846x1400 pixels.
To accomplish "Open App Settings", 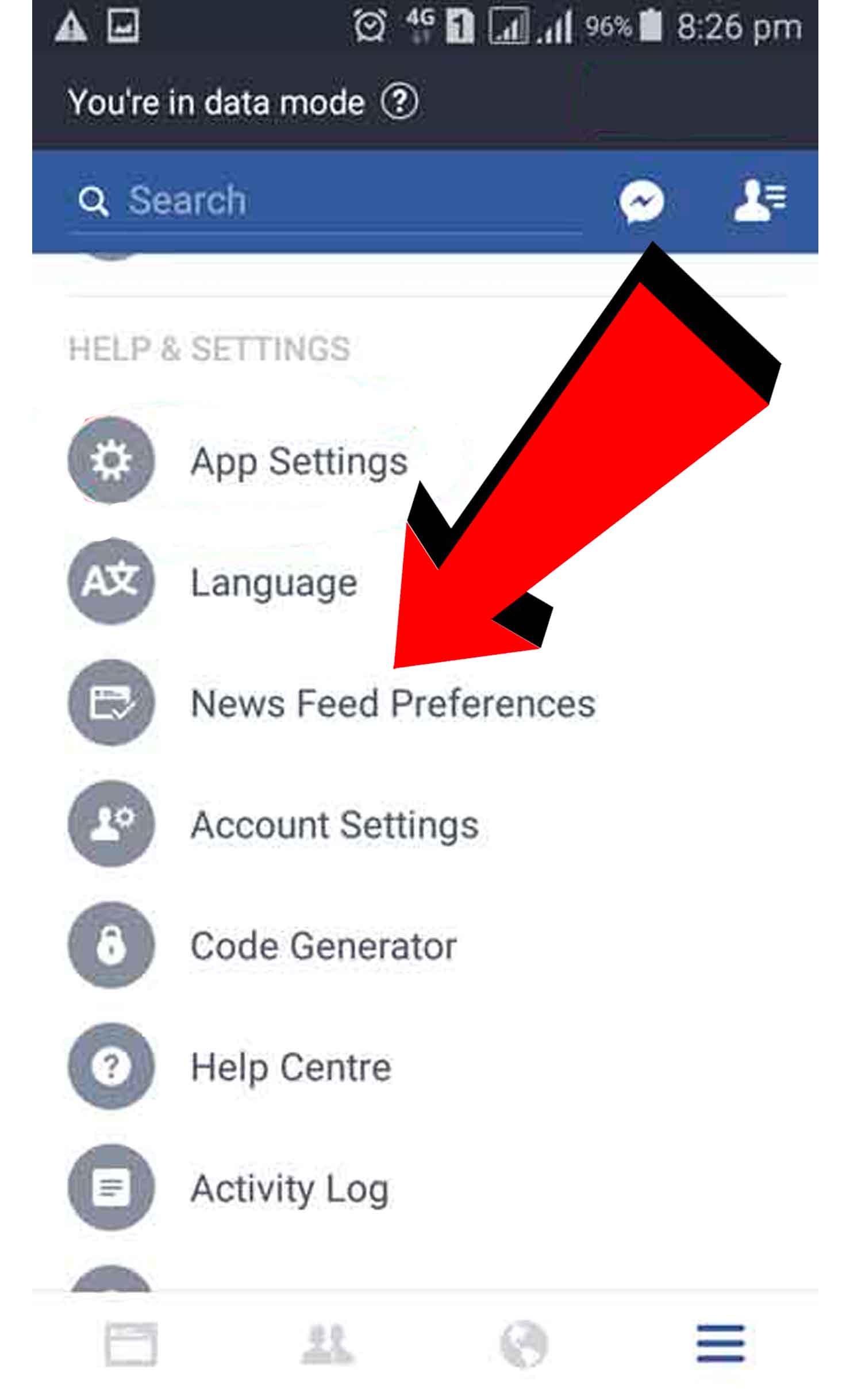I will point(299,461).
